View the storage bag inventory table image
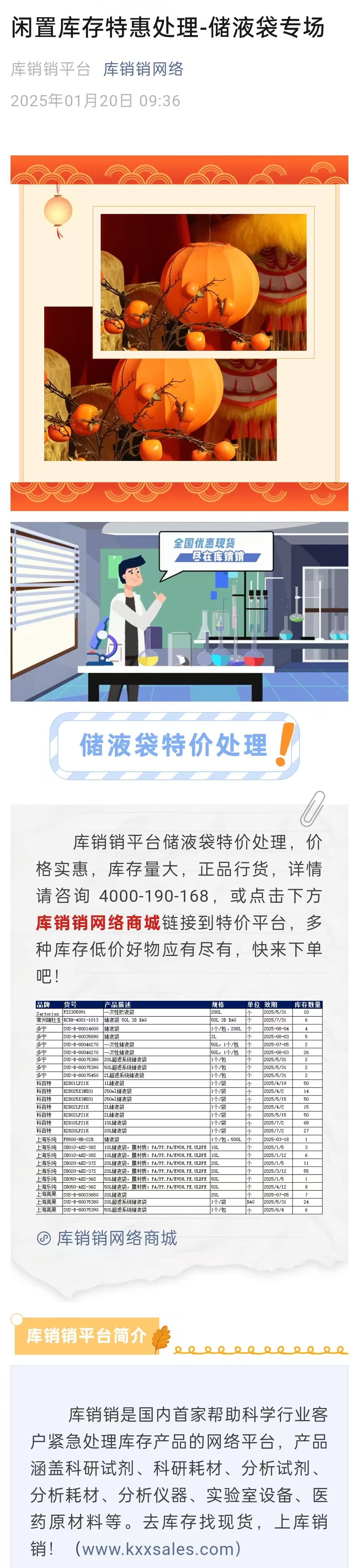 coord(178,1107)
